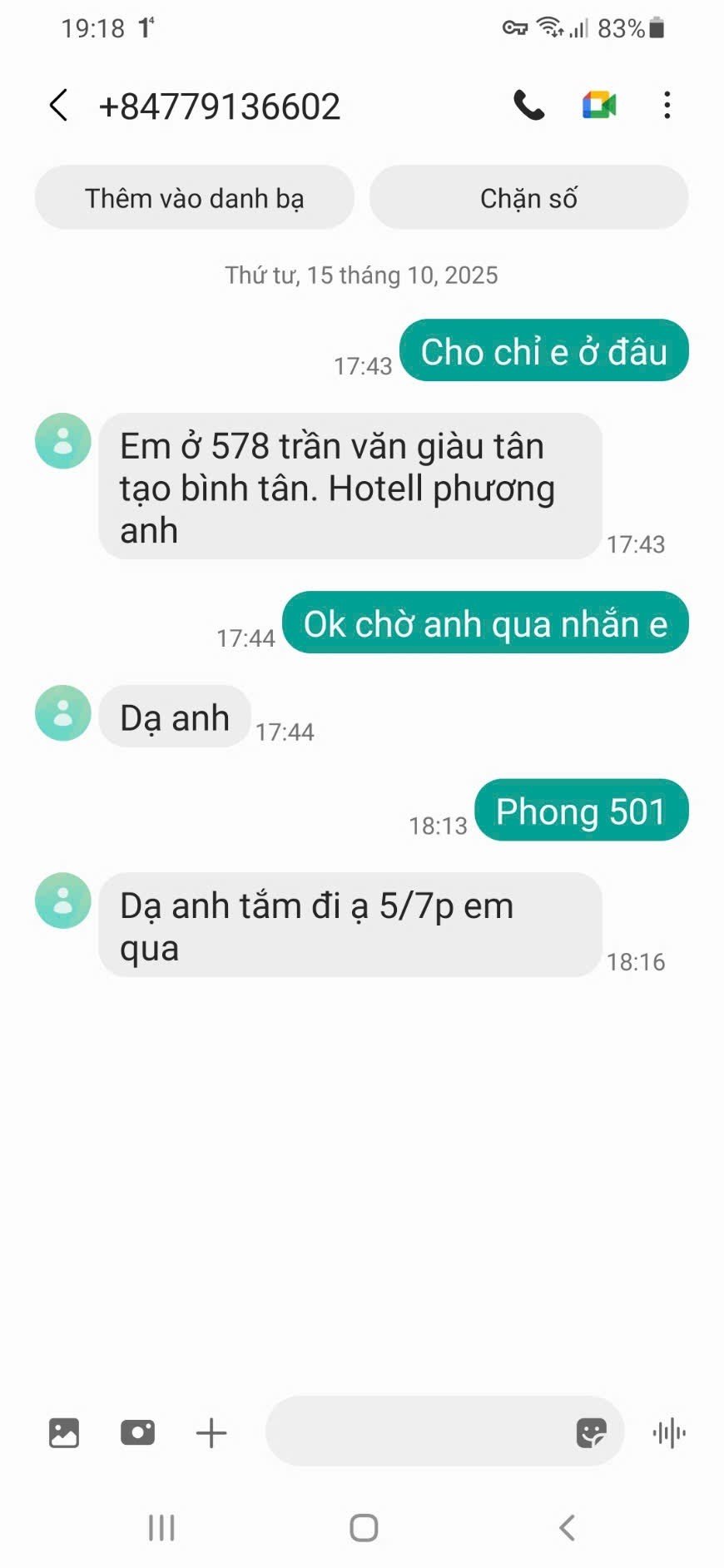Start a Google Meet video call

coord(598,106)
